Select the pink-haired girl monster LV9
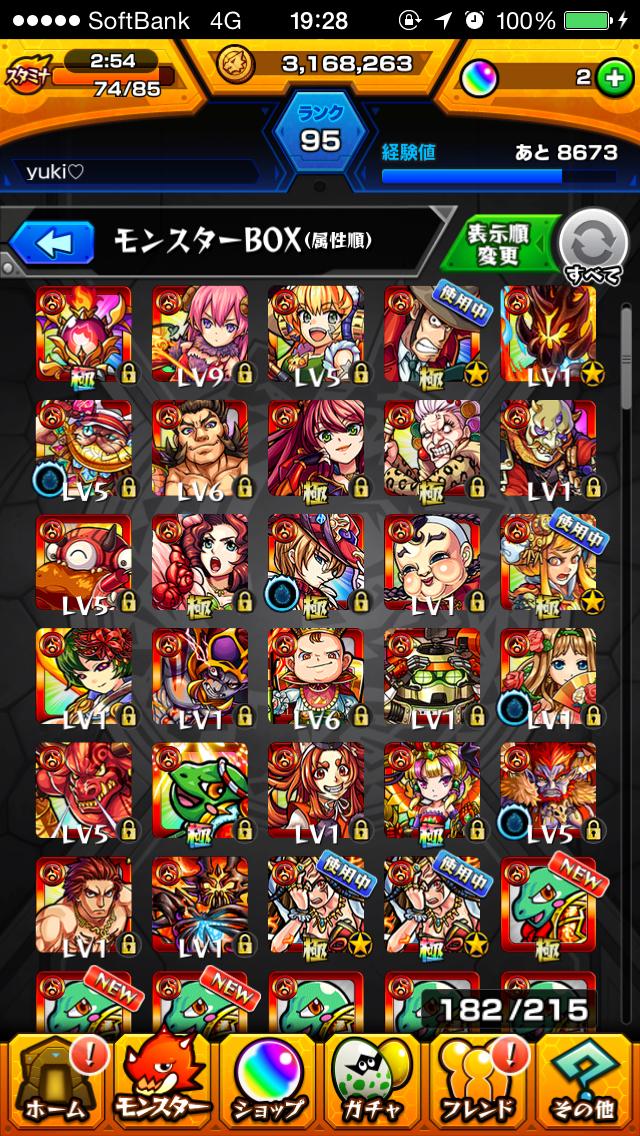 coord(199,334)
